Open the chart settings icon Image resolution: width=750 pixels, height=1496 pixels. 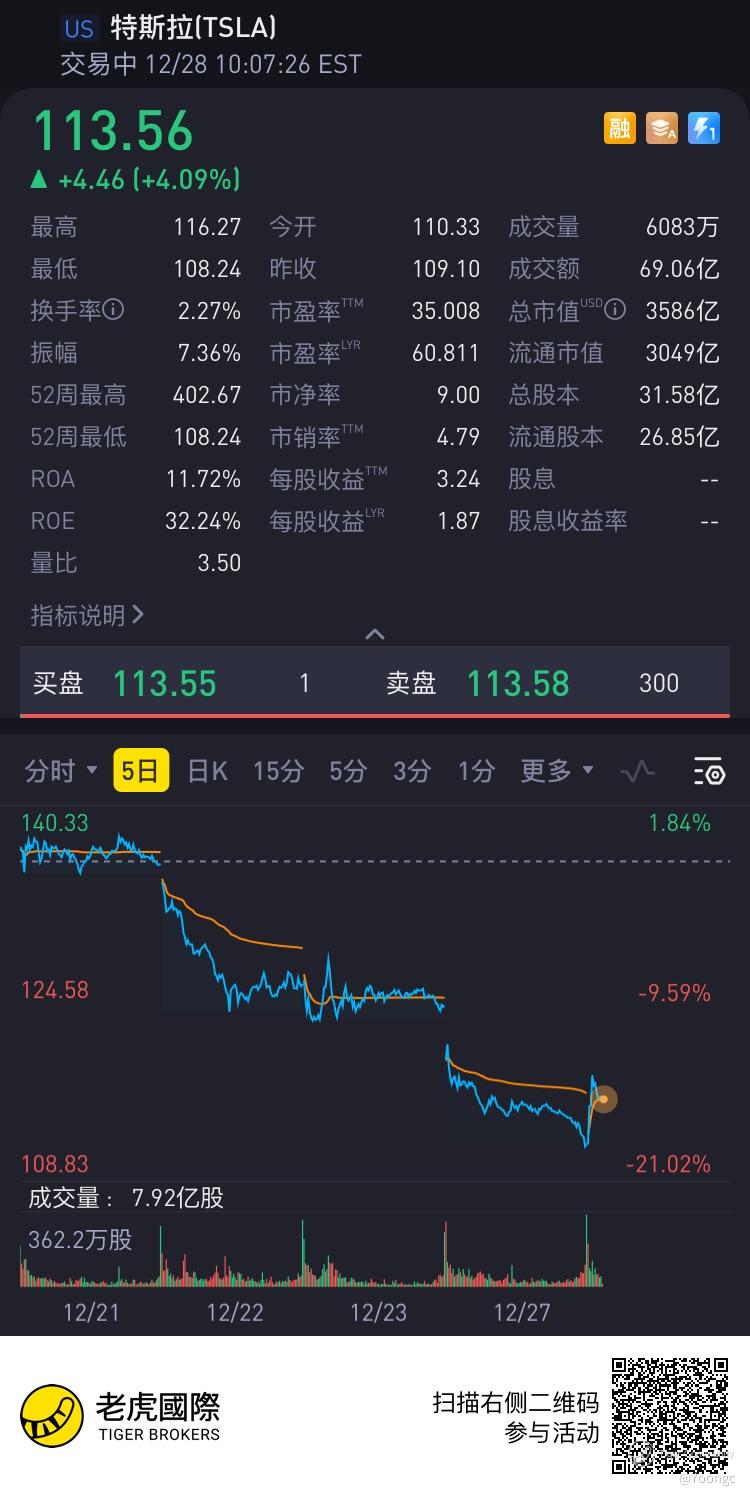709,771
